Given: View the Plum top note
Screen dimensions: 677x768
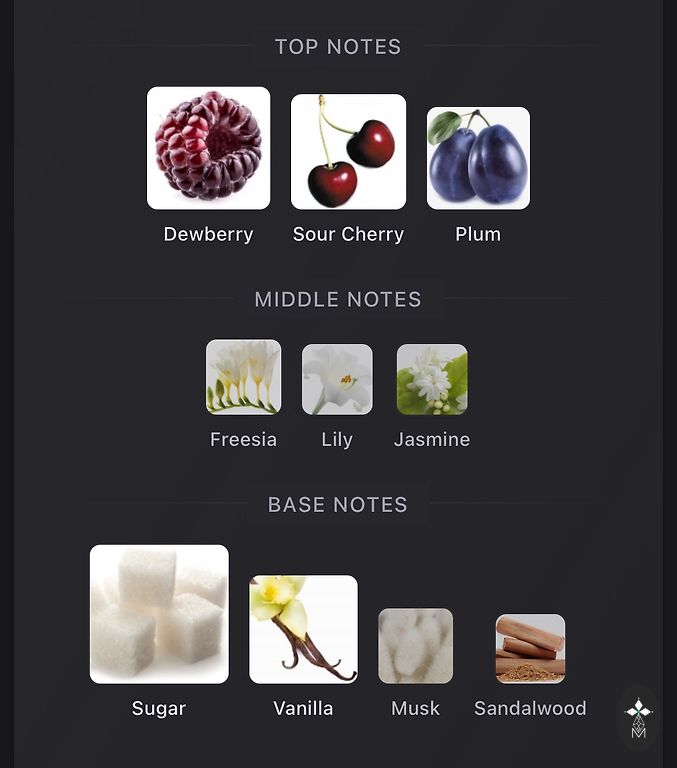Looking at the screenshot, I should point(478,158).
